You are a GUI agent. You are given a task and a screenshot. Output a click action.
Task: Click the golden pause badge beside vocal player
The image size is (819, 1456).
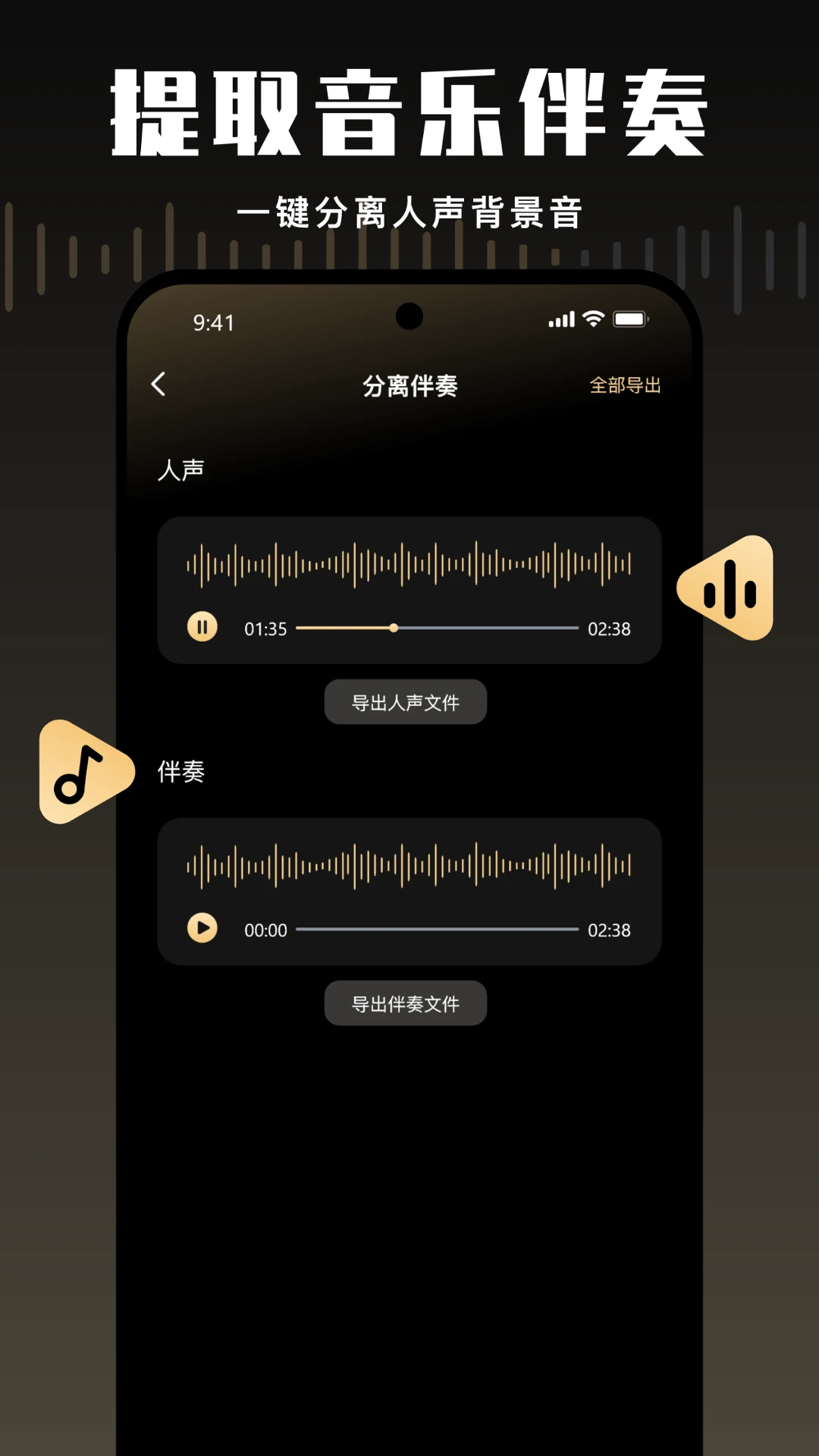[202, 626]
